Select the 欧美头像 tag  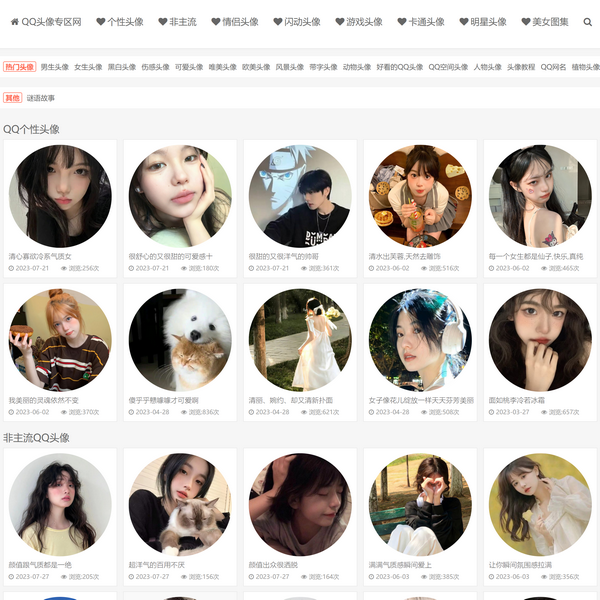coord(255,67)
